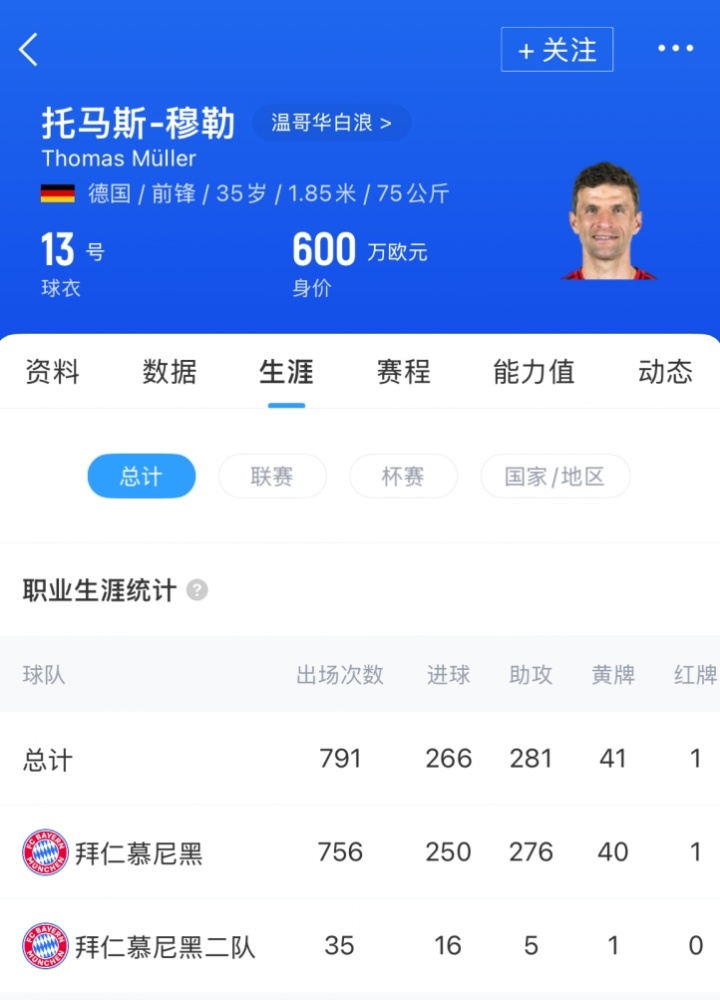Go back using the top-left arrow
Viewport: 720px width, 1000px height.
click(x=28, y=49)
